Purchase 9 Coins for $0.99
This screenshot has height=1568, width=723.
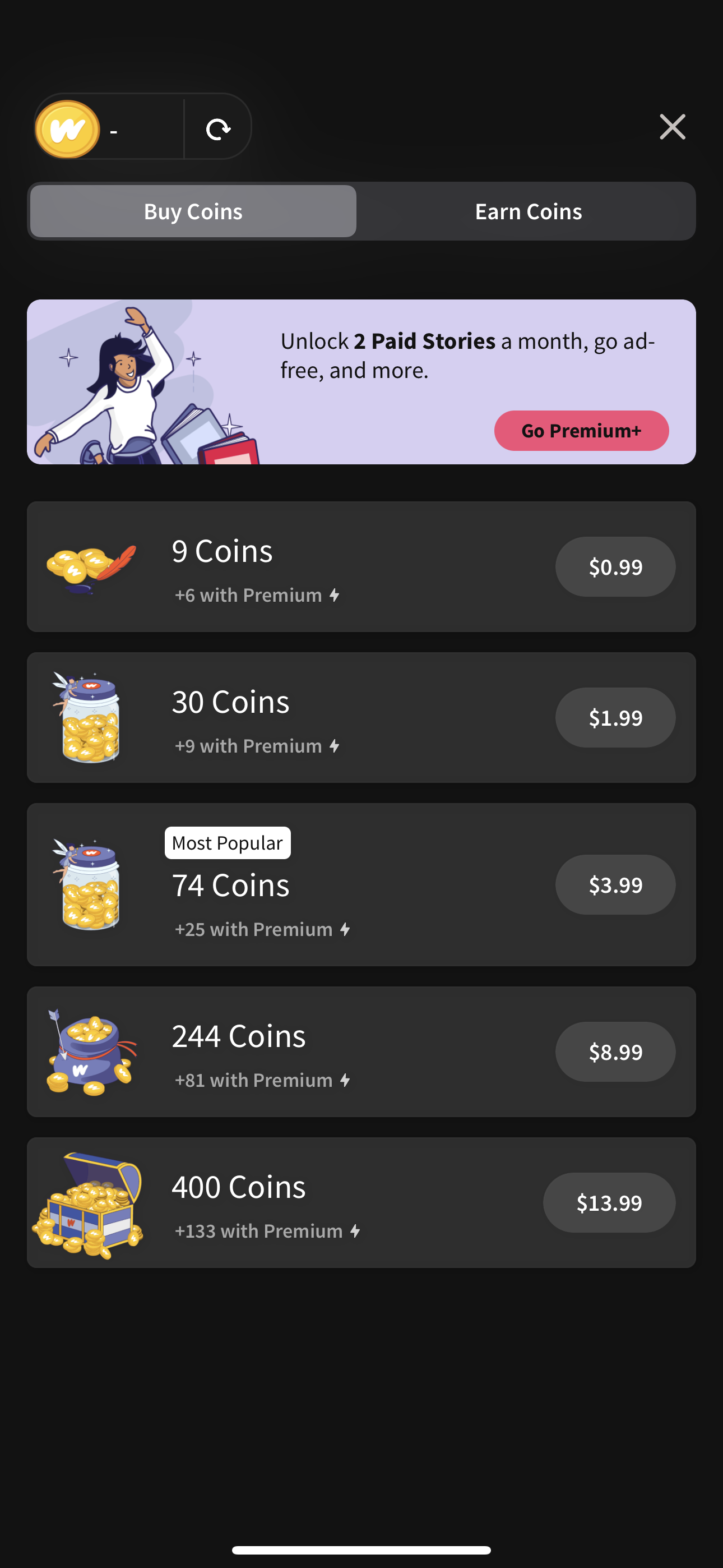615,567
